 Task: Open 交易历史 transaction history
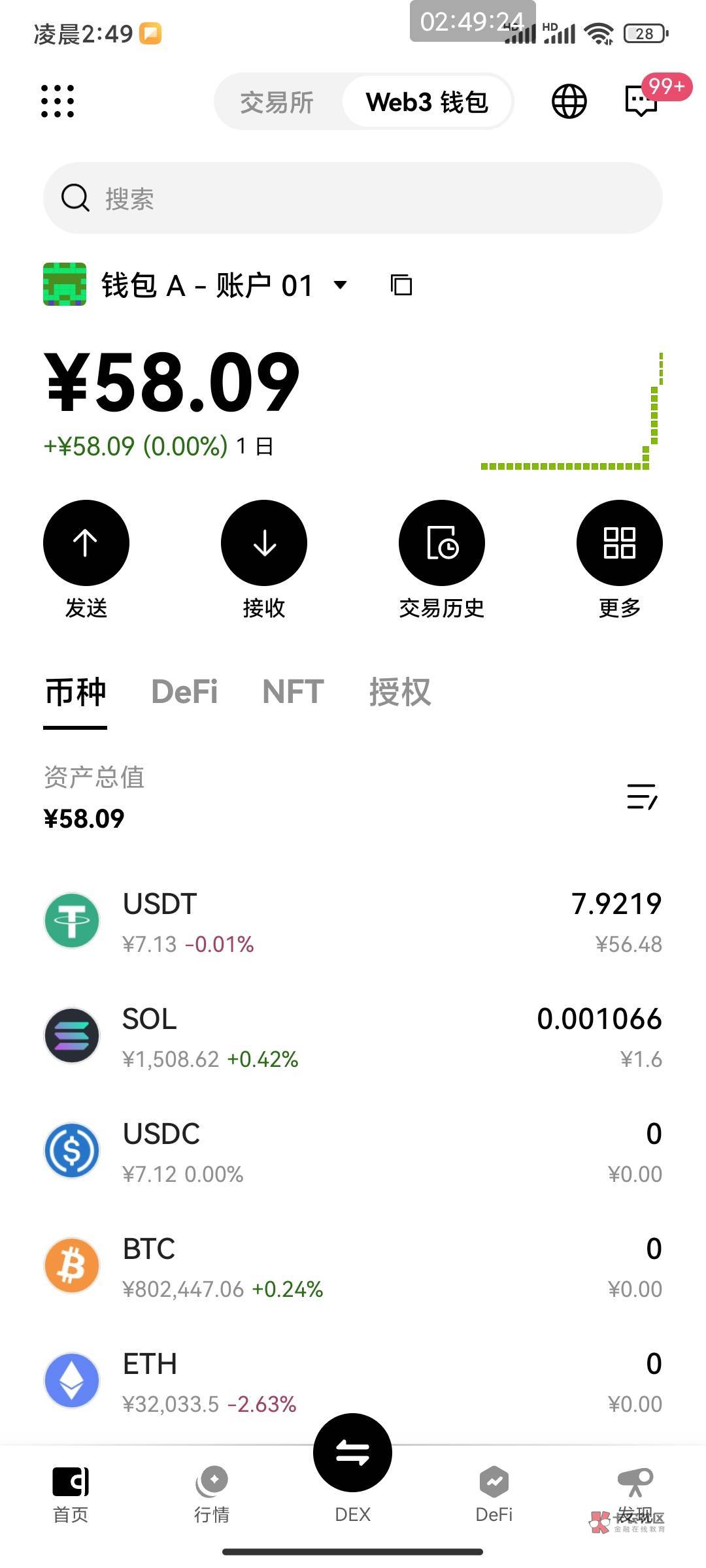442,543
